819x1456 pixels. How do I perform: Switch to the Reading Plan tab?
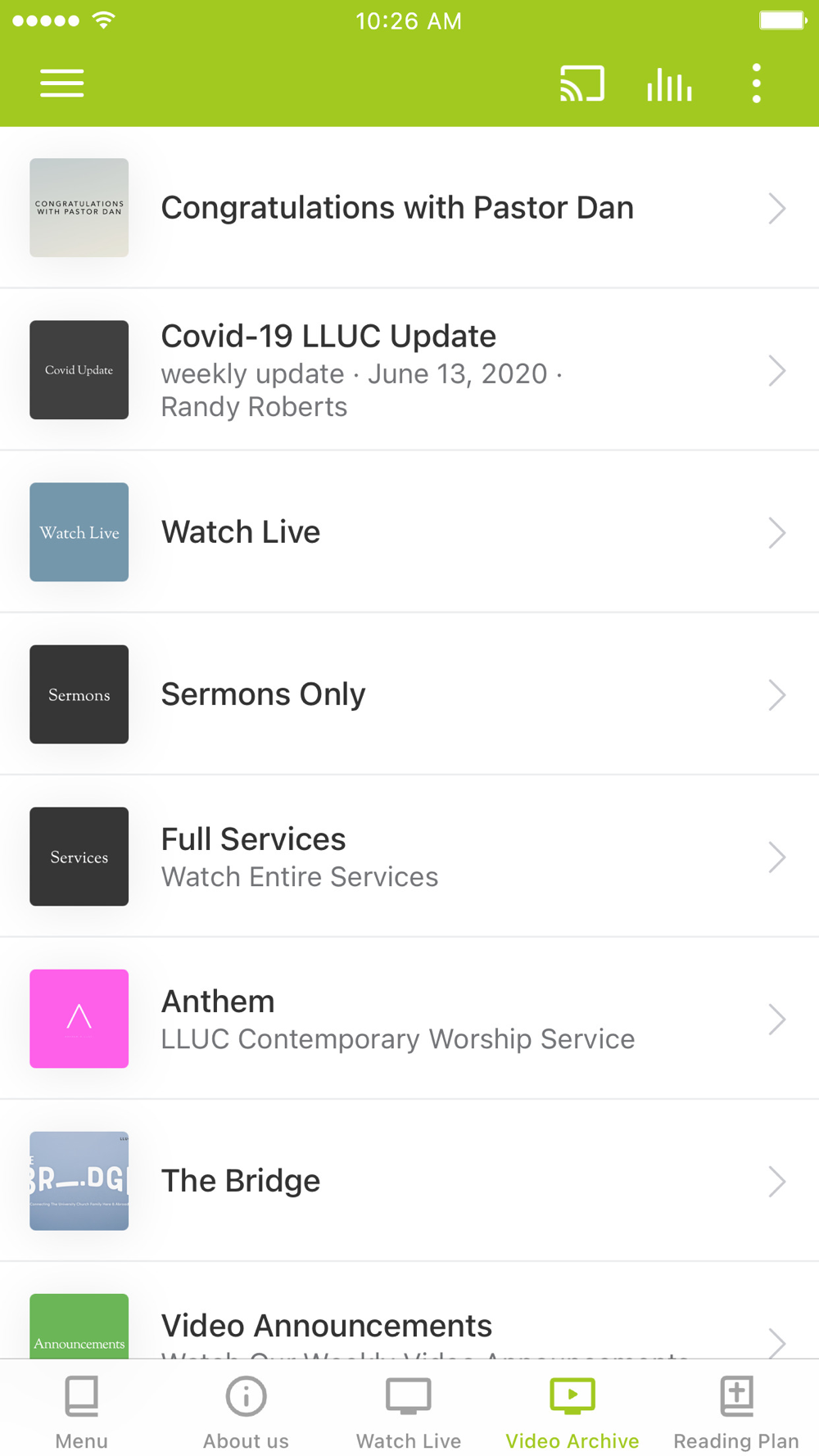[736, 1413]
